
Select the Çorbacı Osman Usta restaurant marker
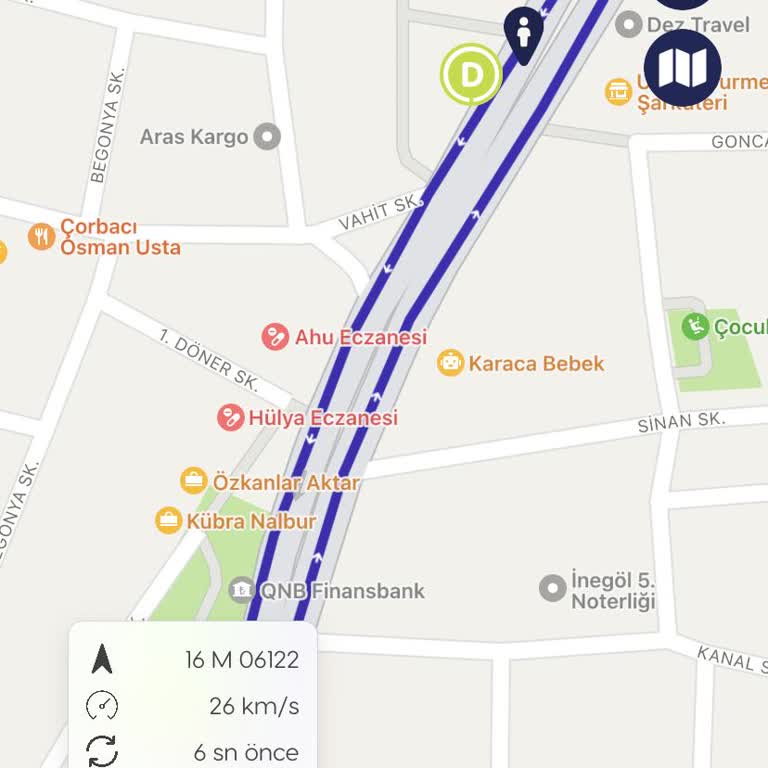[42, 237]
